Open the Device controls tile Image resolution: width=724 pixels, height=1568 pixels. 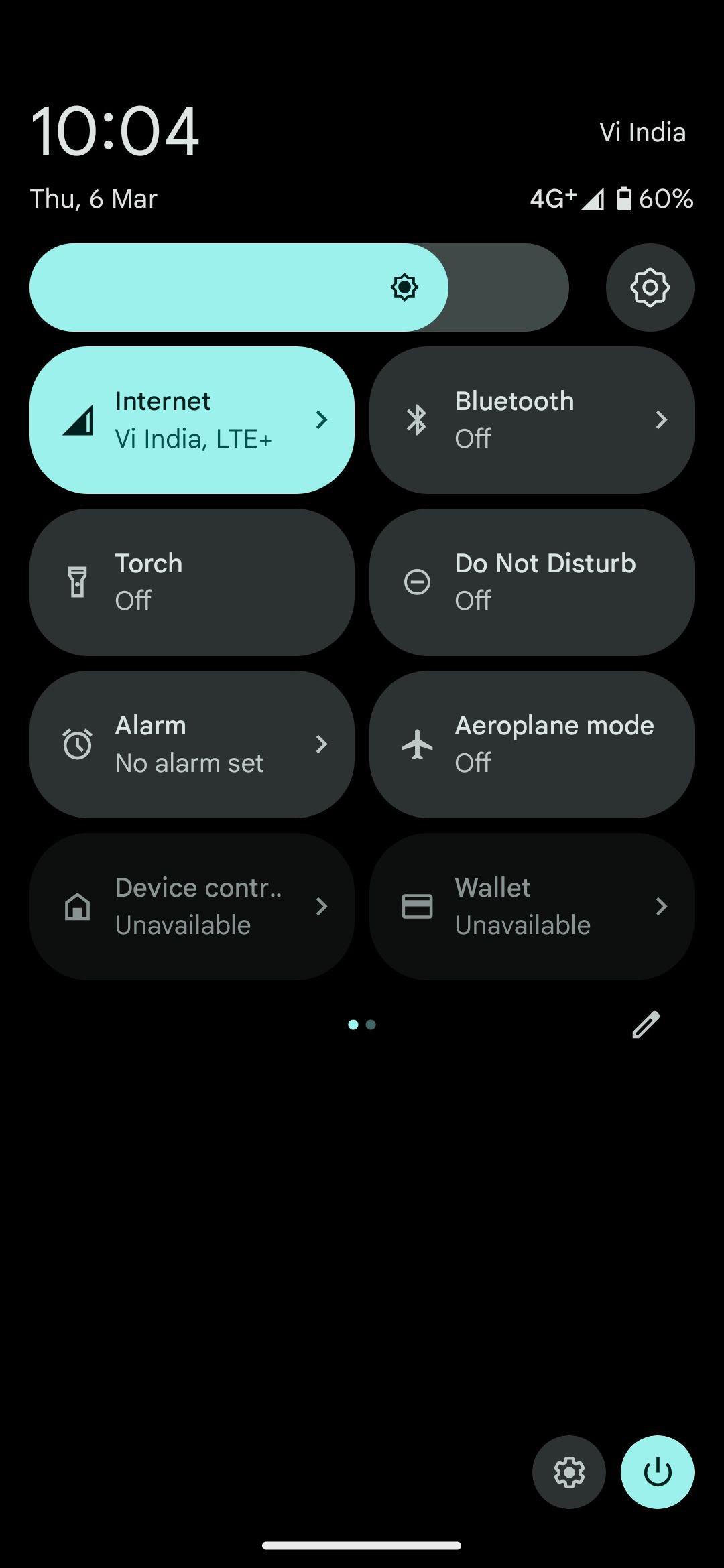tap(192, 907)
